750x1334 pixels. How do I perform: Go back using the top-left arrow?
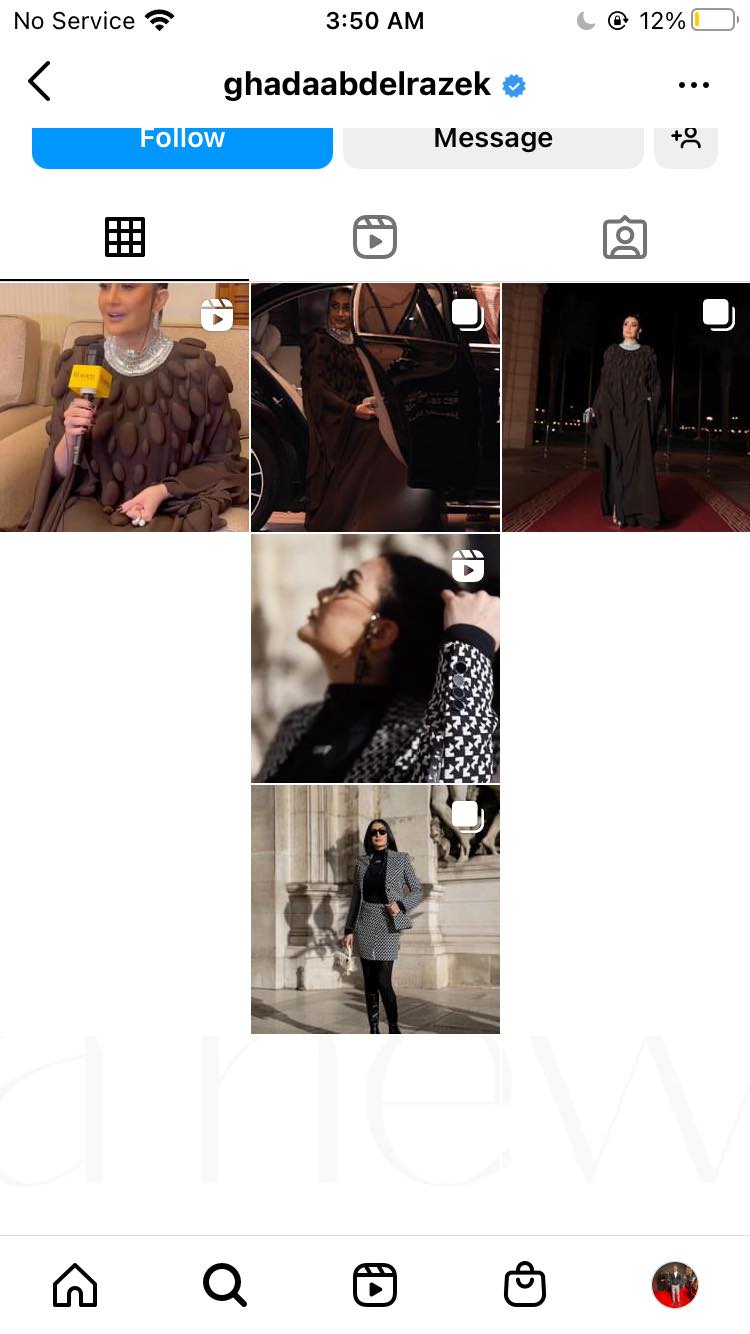[x=39, y=82]
